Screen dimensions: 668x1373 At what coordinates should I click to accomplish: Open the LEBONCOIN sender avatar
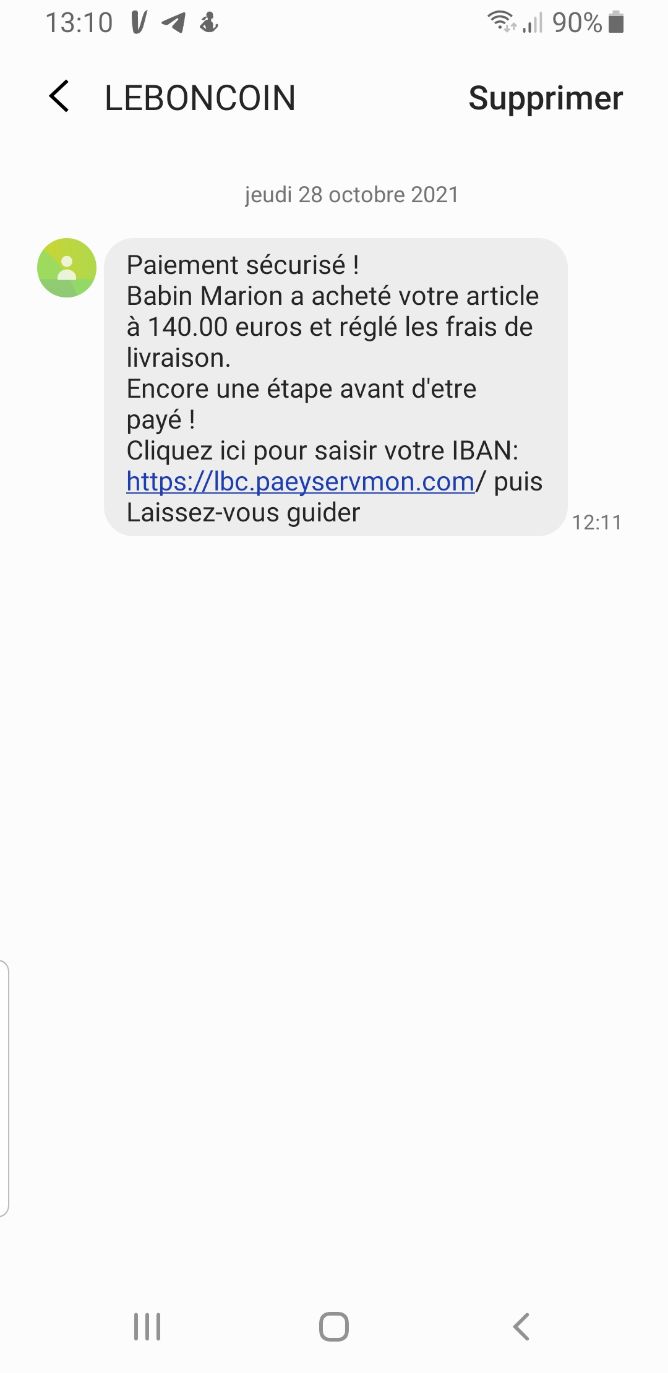[x=67, y=268]
